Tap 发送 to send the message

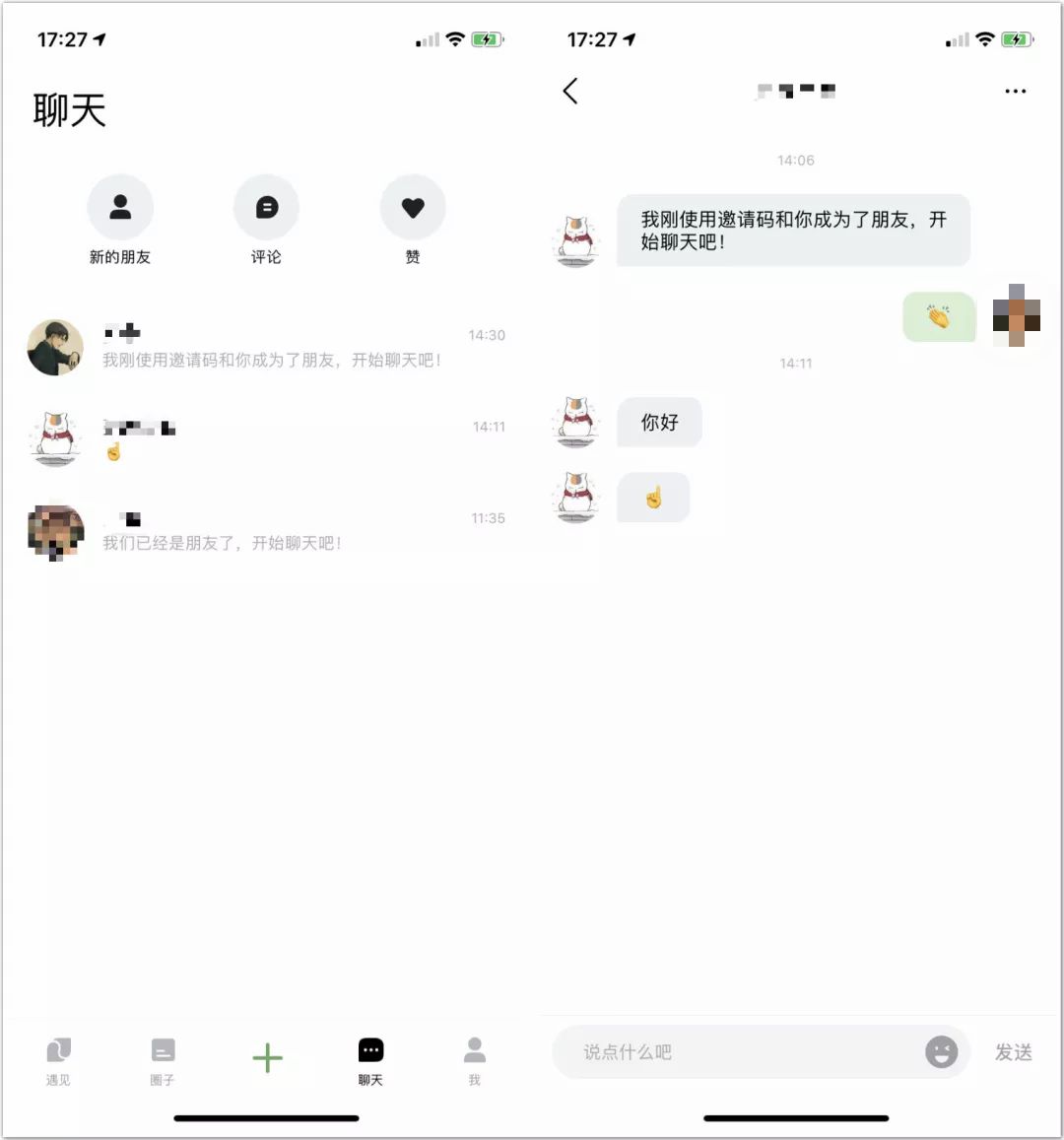(x=1013, y=1052)
